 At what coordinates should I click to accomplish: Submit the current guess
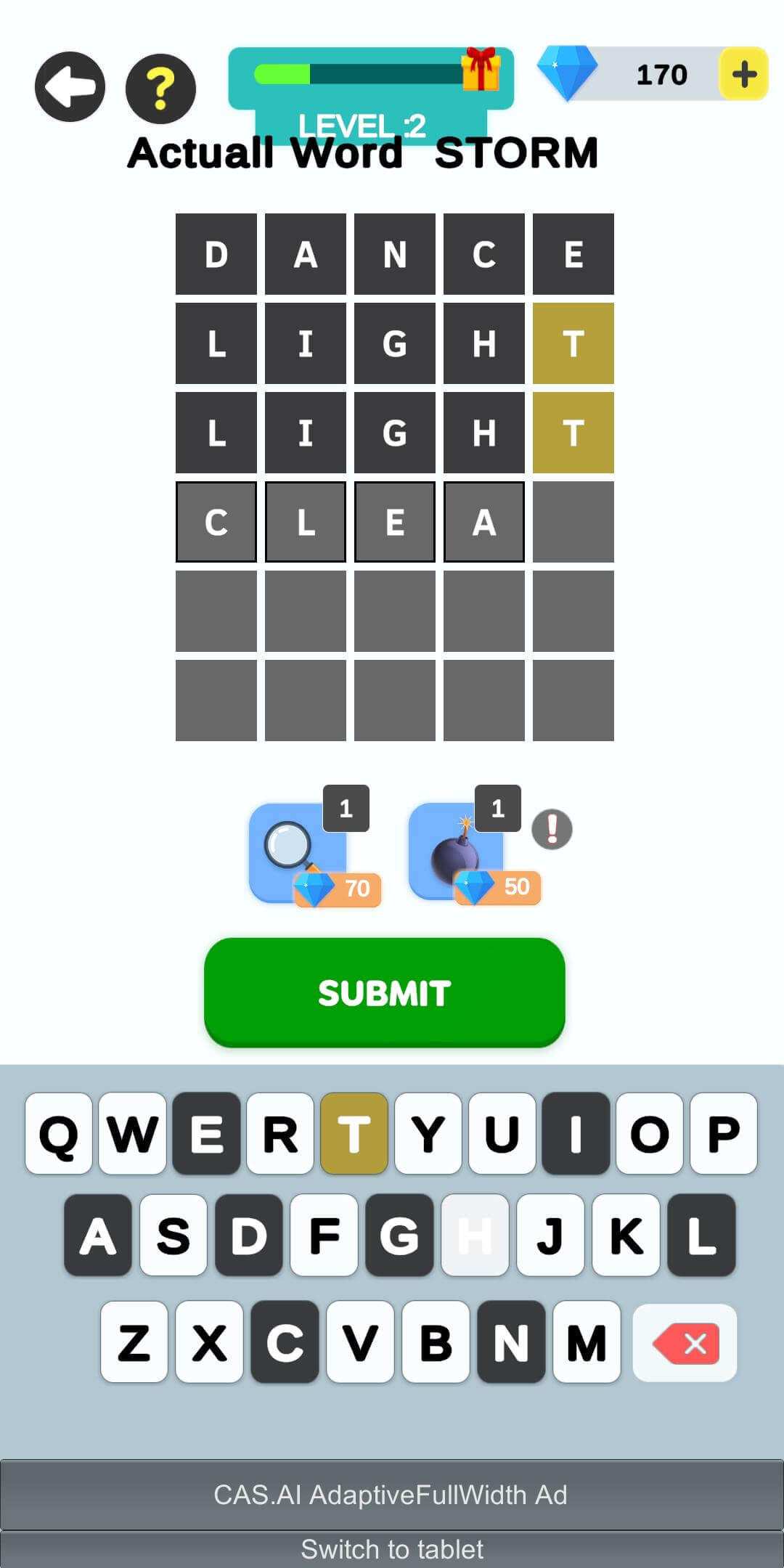(x=385, y=992)
